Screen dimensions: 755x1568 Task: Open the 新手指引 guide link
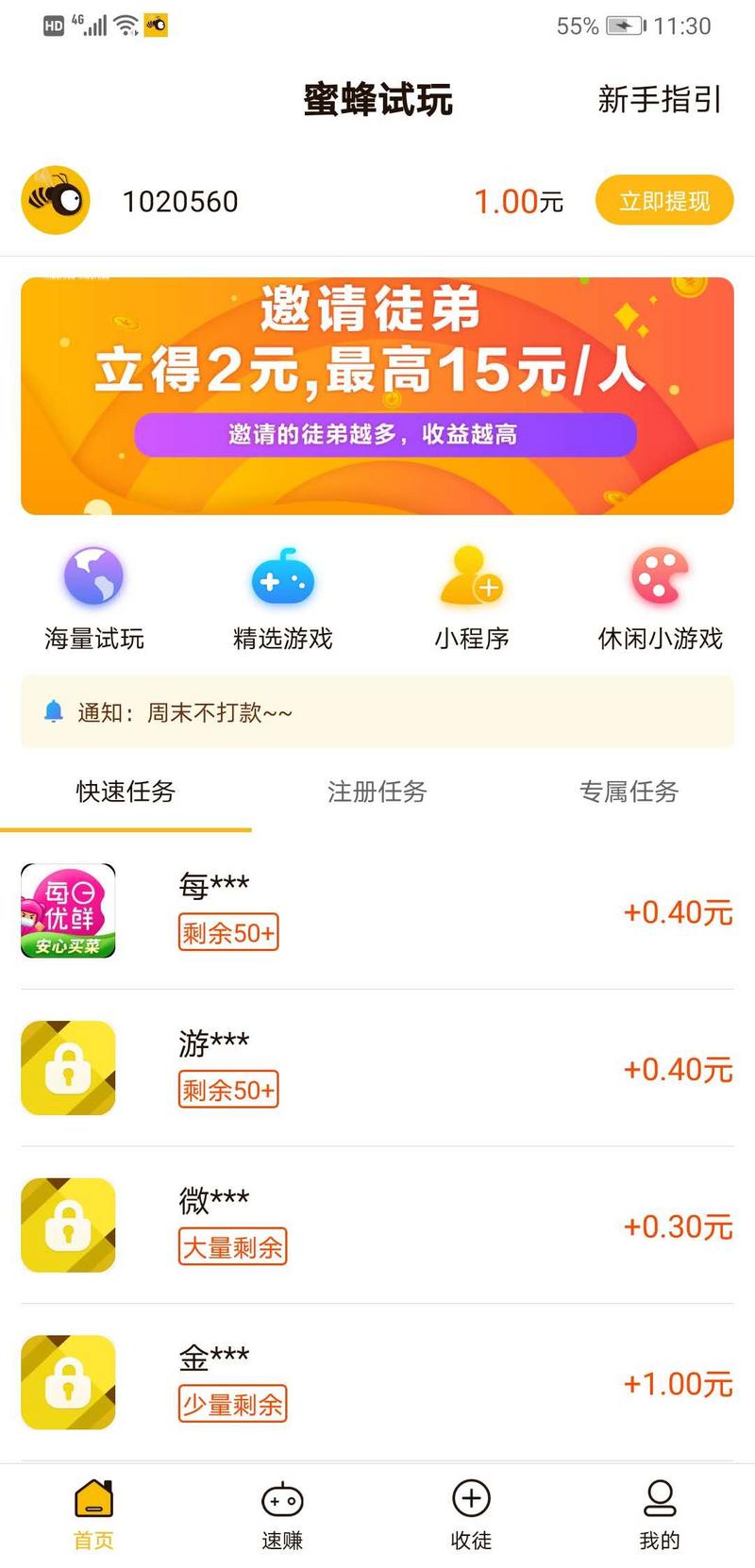658,99
